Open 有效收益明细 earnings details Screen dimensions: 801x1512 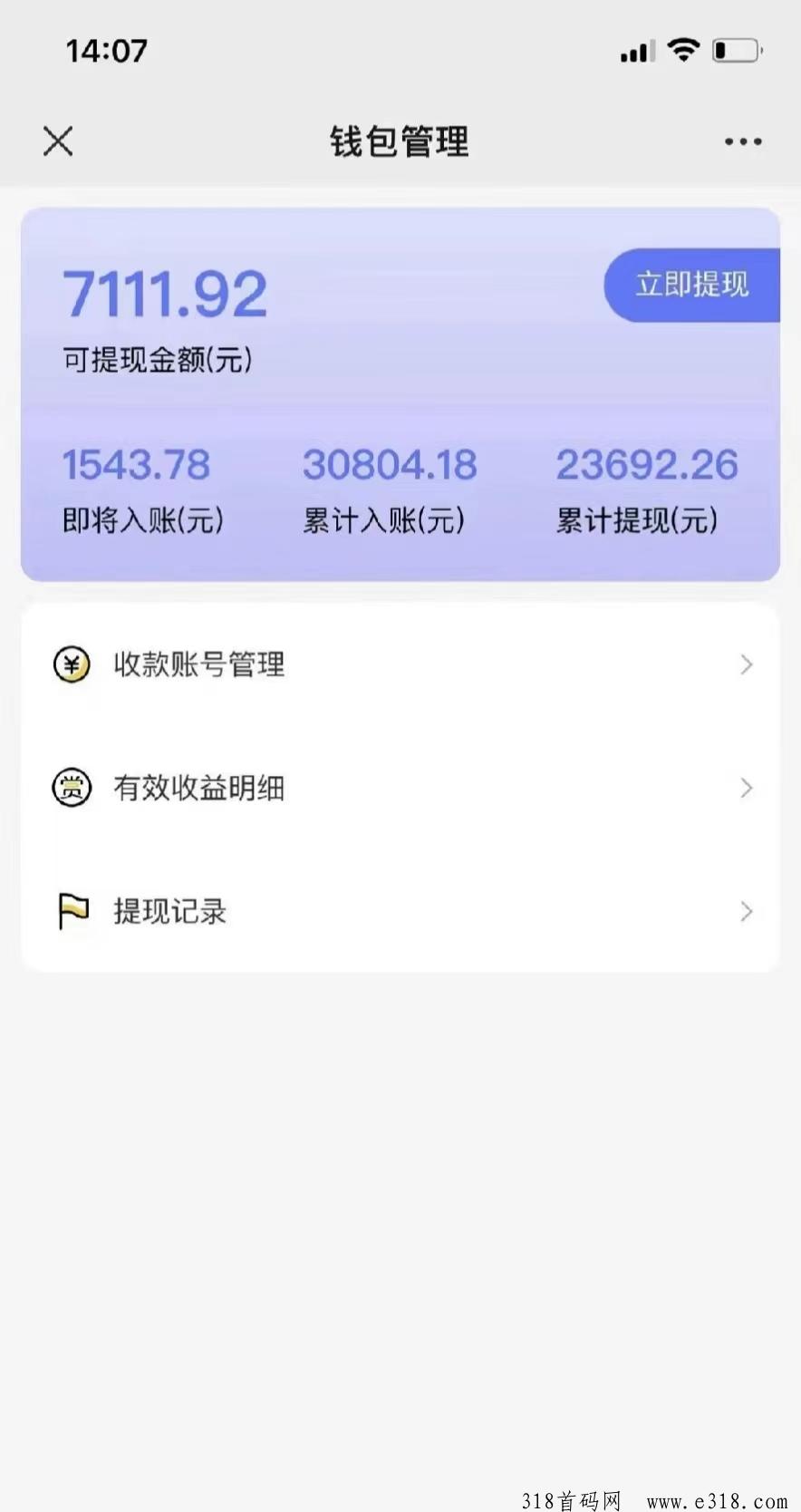tap(400, 788)
